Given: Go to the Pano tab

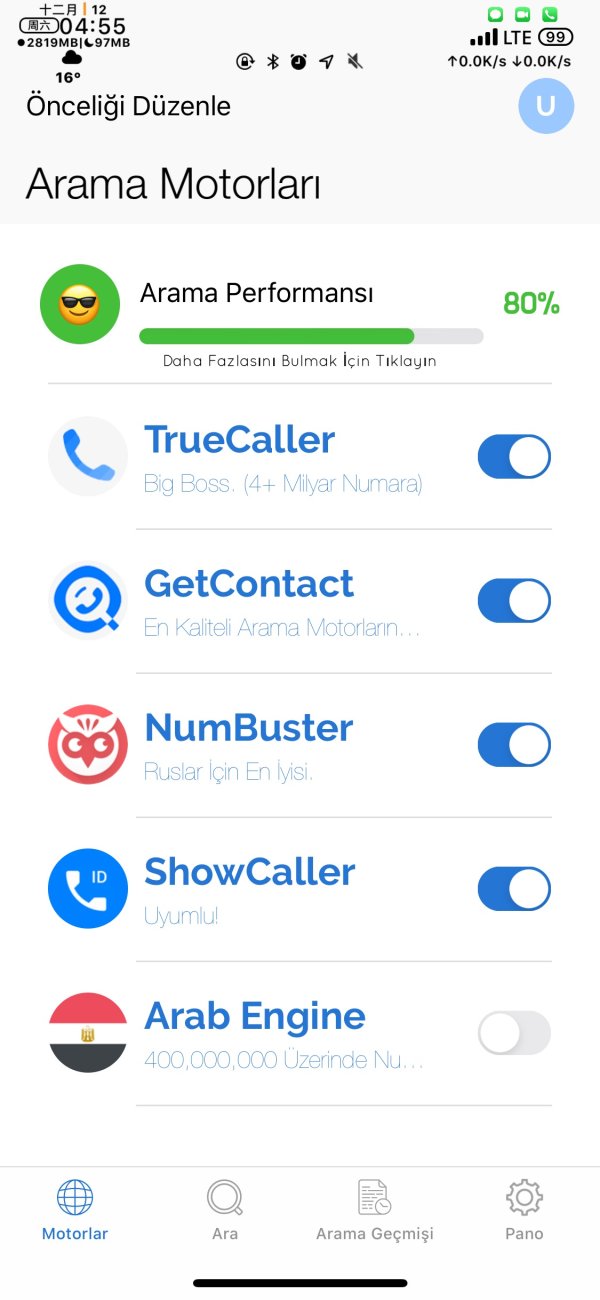Looking at the screenshot, I should [524, 1210].
